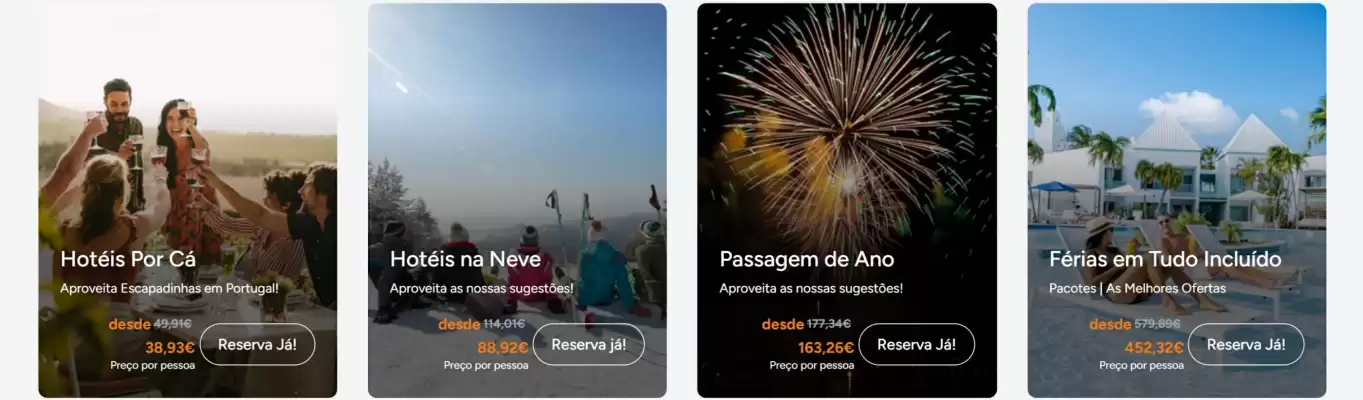This screenshot has width=1363, height=400.
Task: Book the Hotéis na Neve offer
Action: 588,345
